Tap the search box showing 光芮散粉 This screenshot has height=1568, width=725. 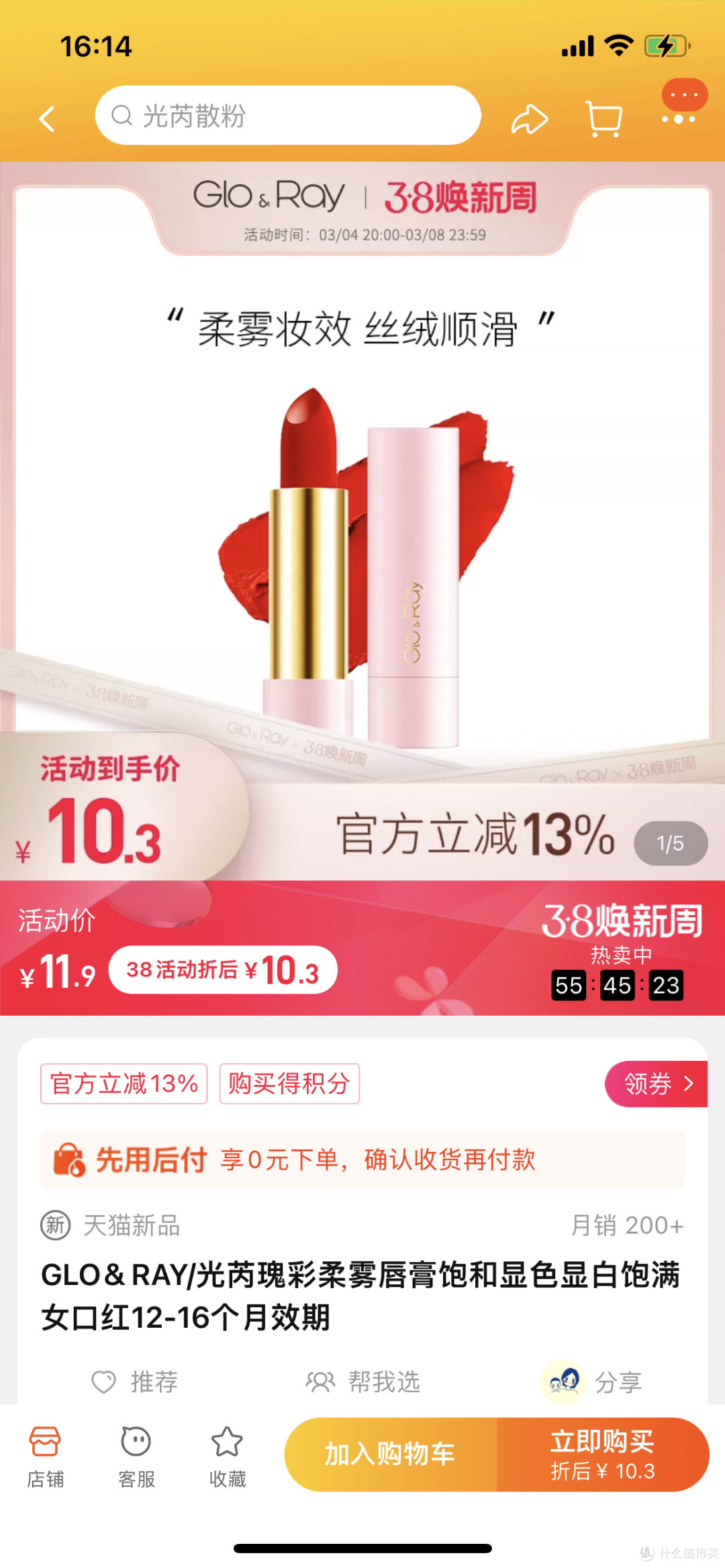[x=287, y=115]
